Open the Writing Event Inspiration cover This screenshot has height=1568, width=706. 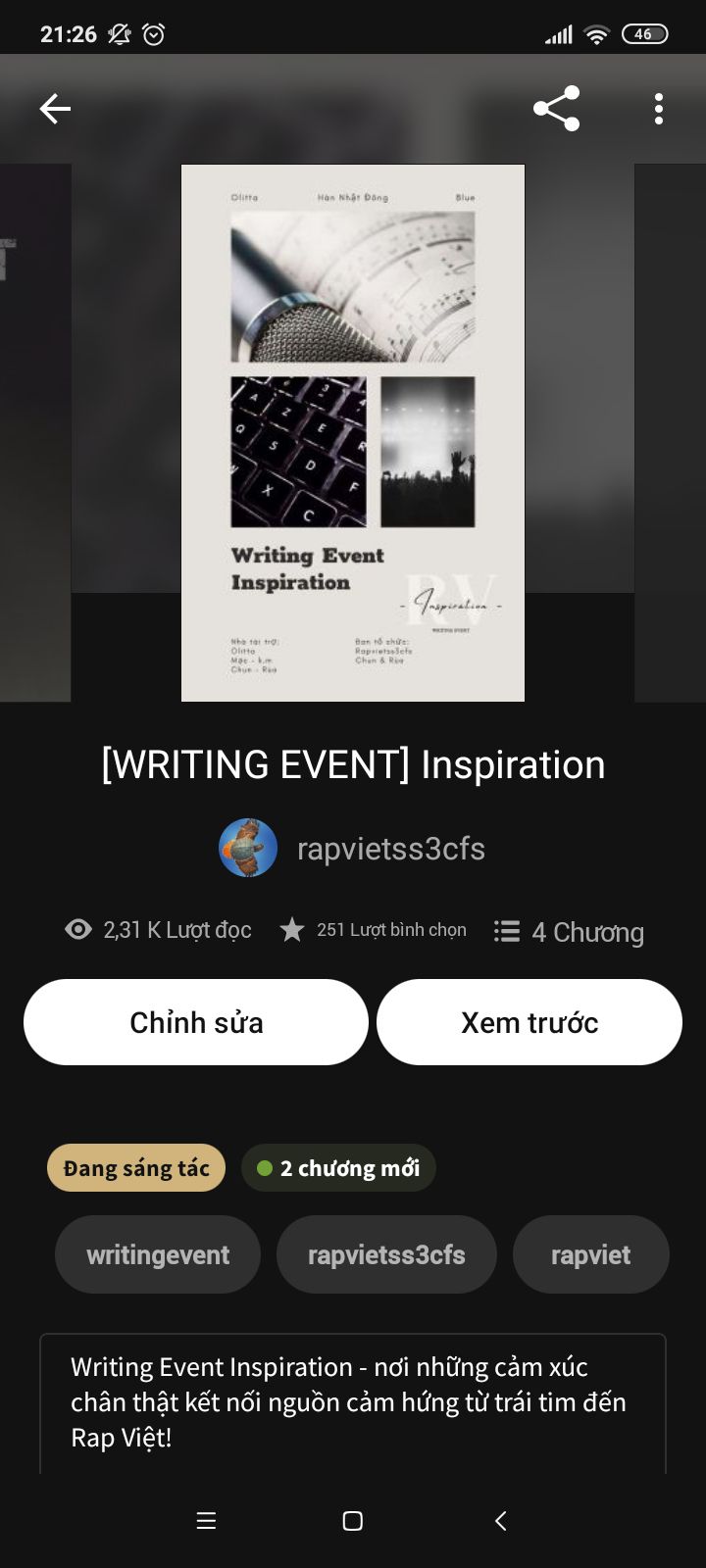(x=353, y=433)
